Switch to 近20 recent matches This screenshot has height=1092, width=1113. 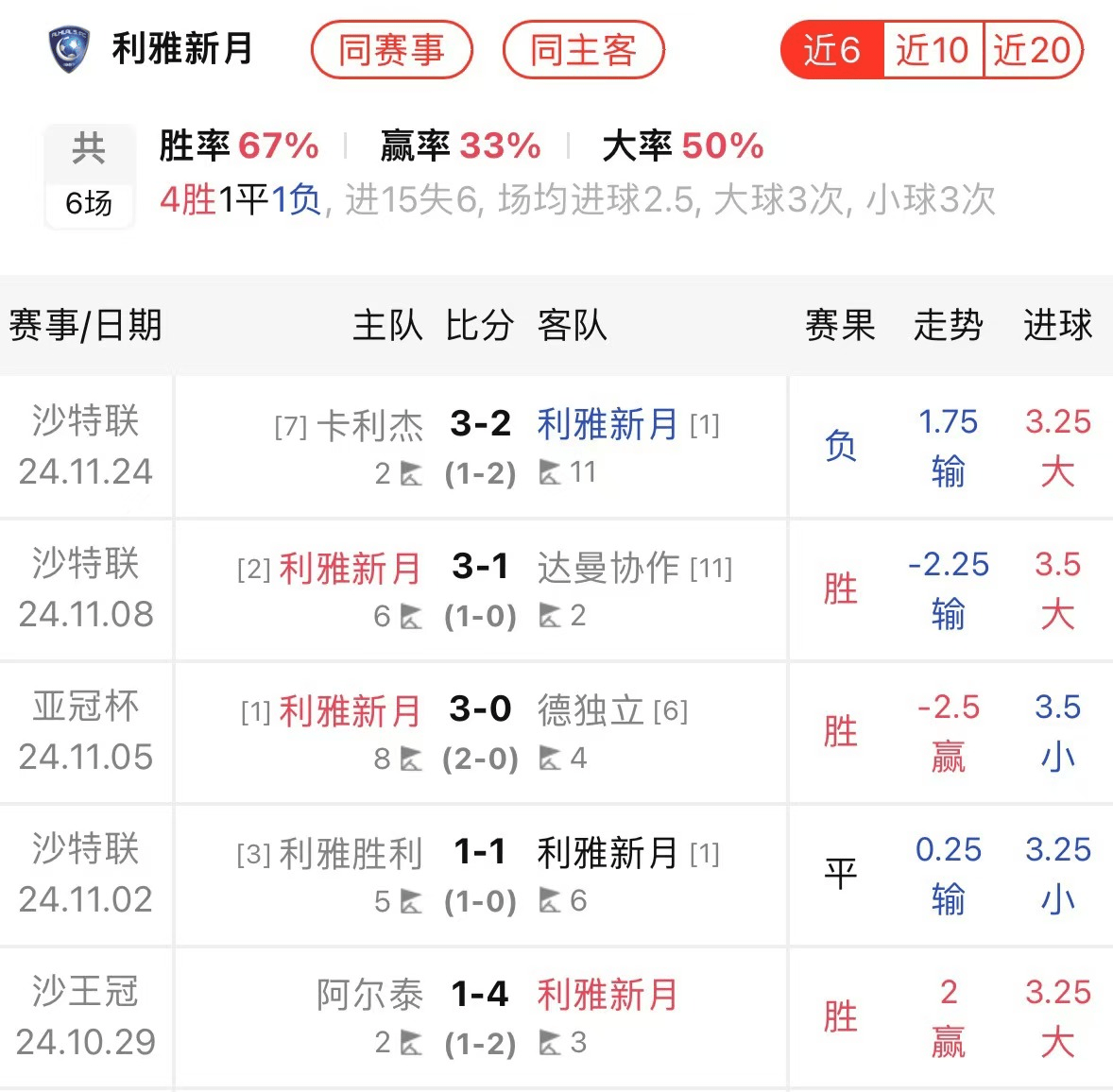coord(1032,50)
